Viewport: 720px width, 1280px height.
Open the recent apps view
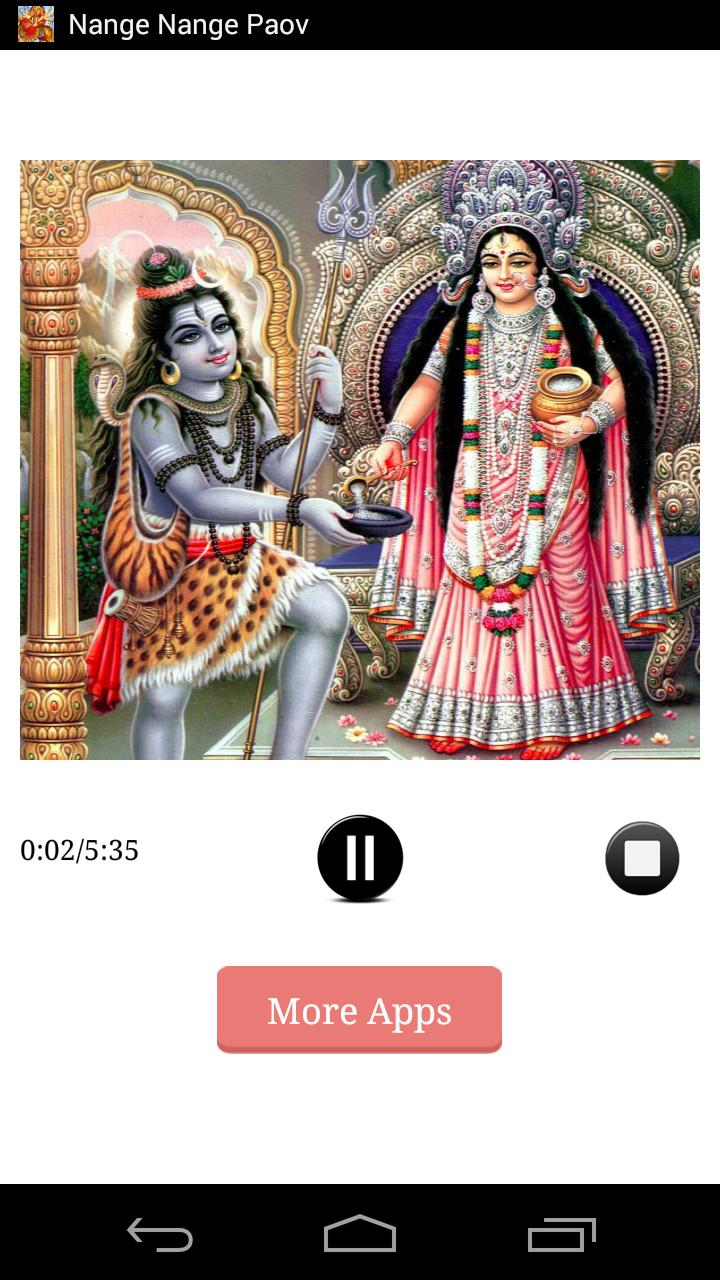(x=561, y=1235)
